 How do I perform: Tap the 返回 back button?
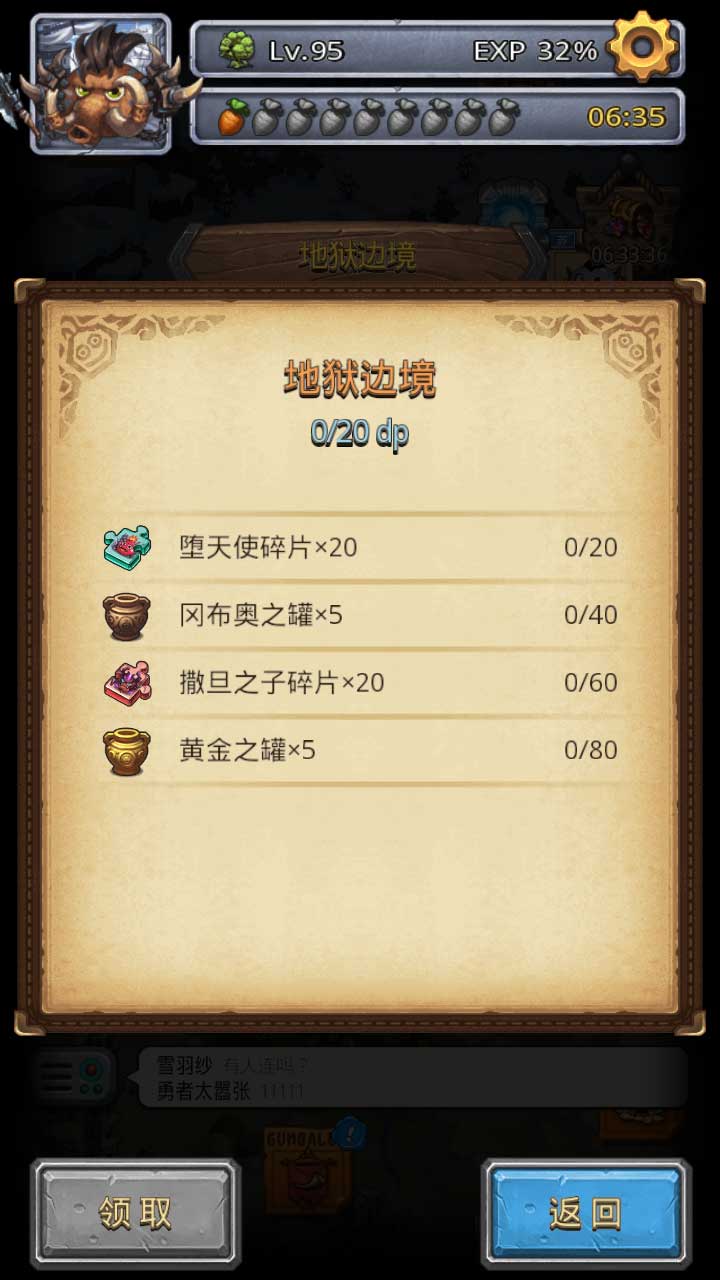(585, 1214)
